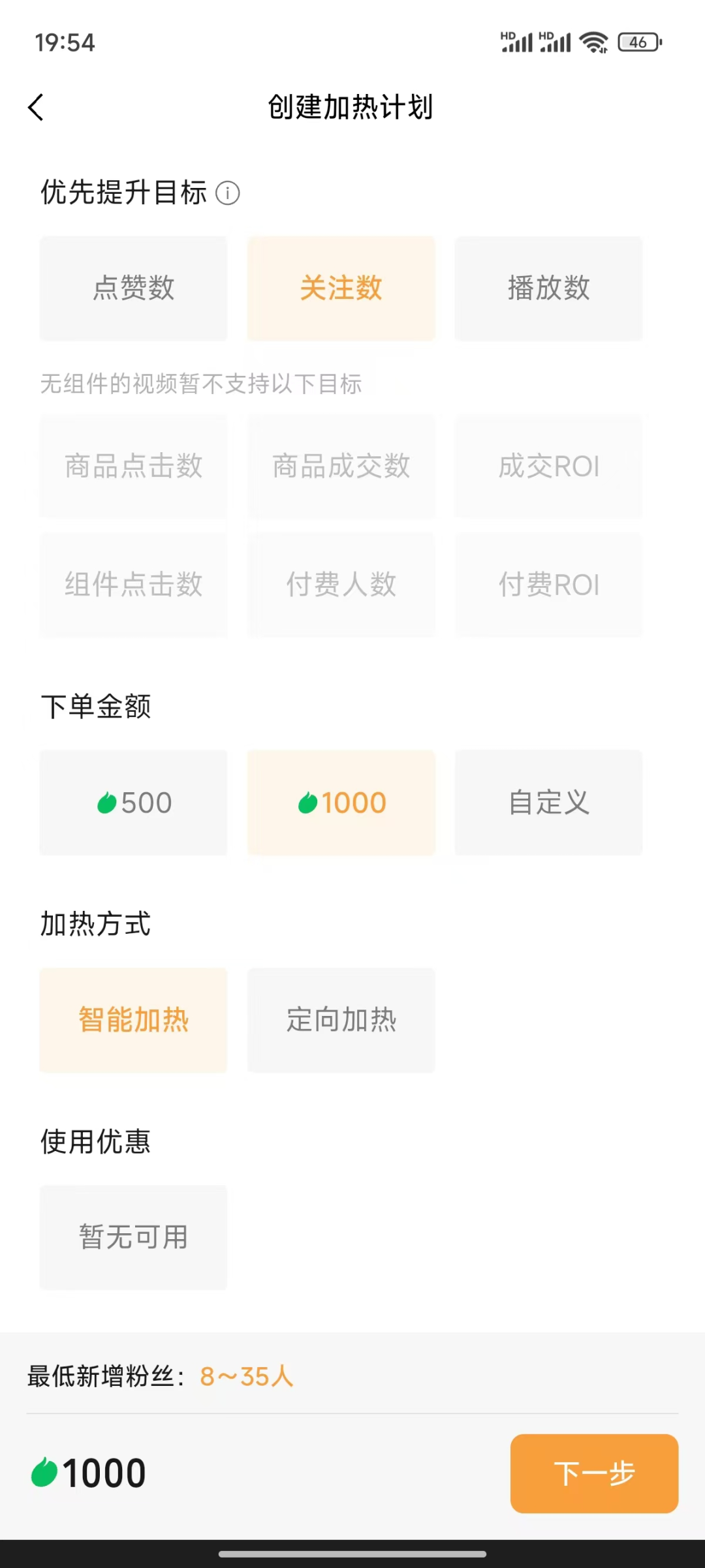705x1568 pixels.
Task: Choose the 关注数 target
Action: point(341,288)
